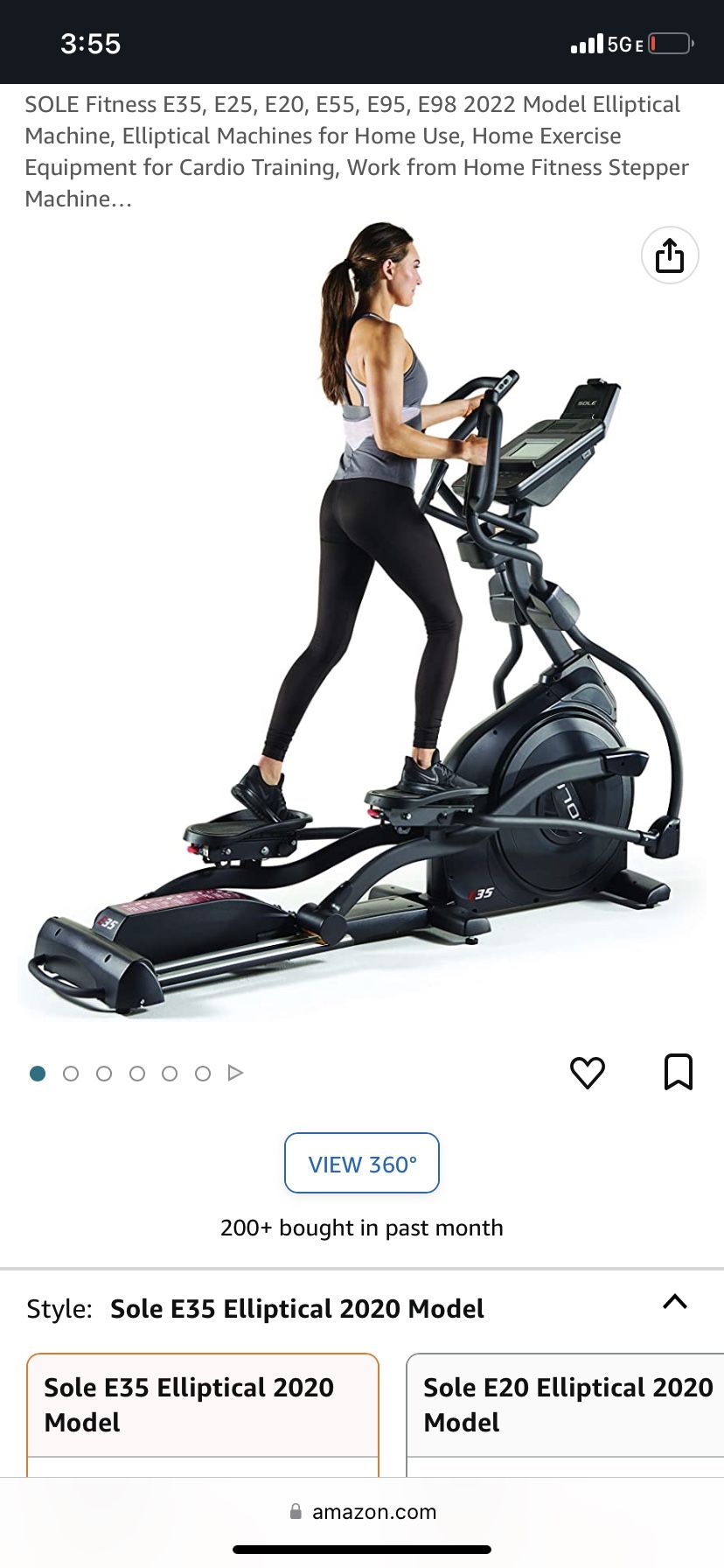Play the product video indicator

[x=235, y=1073]
